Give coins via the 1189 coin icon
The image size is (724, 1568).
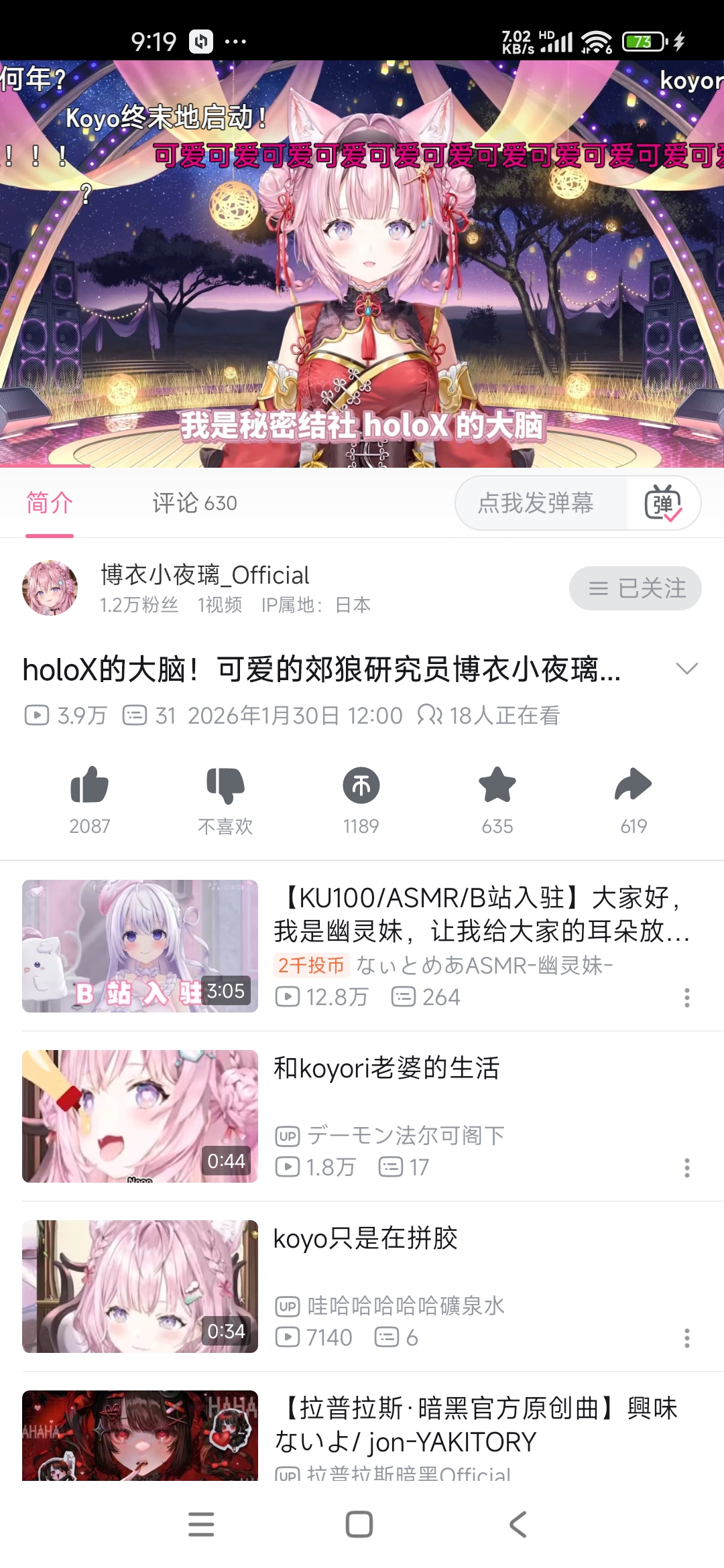tap(361, 785)
